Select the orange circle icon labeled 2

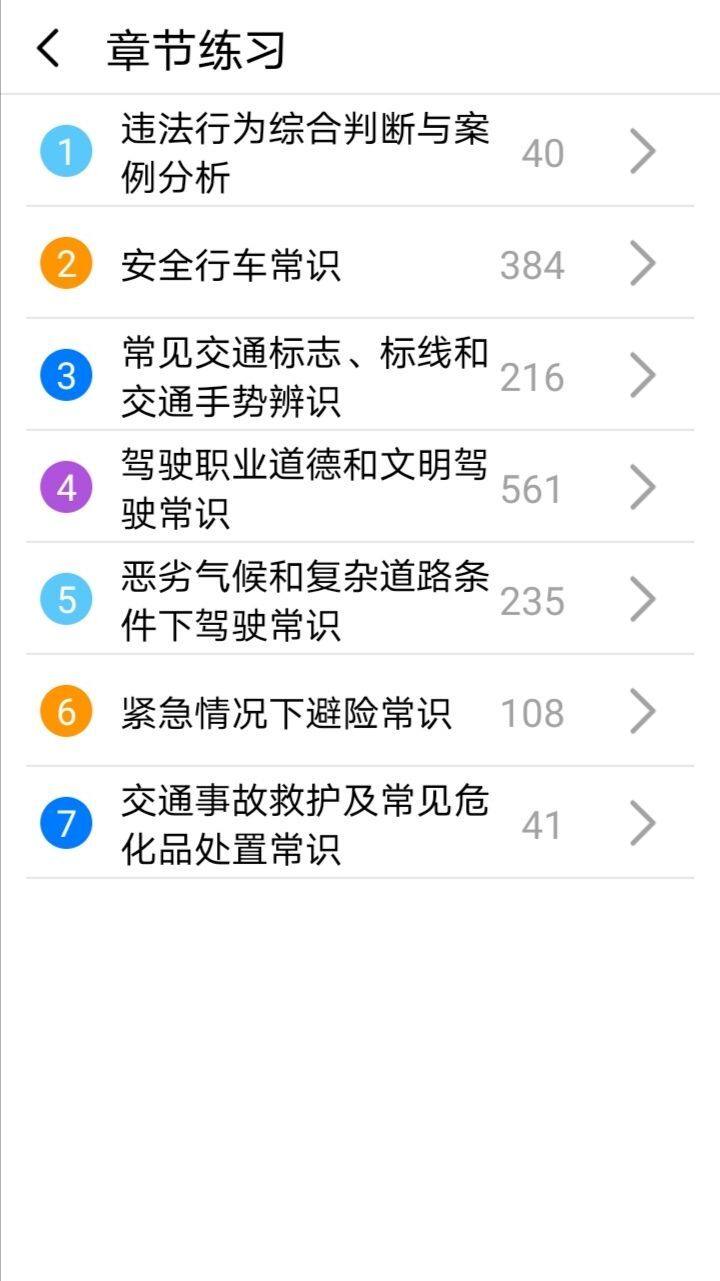[66, 264]
